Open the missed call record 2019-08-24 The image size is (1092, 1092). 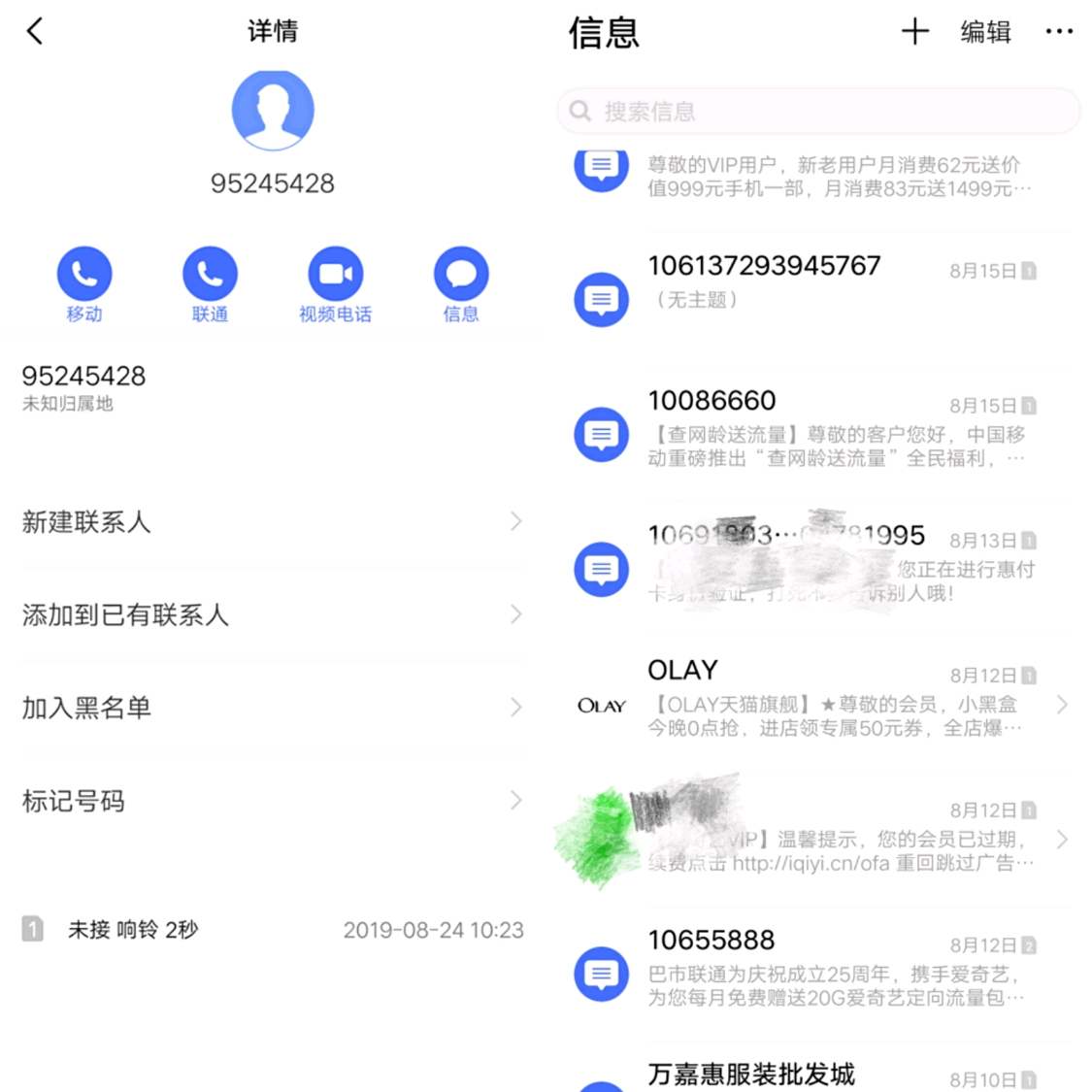[272, 930]
